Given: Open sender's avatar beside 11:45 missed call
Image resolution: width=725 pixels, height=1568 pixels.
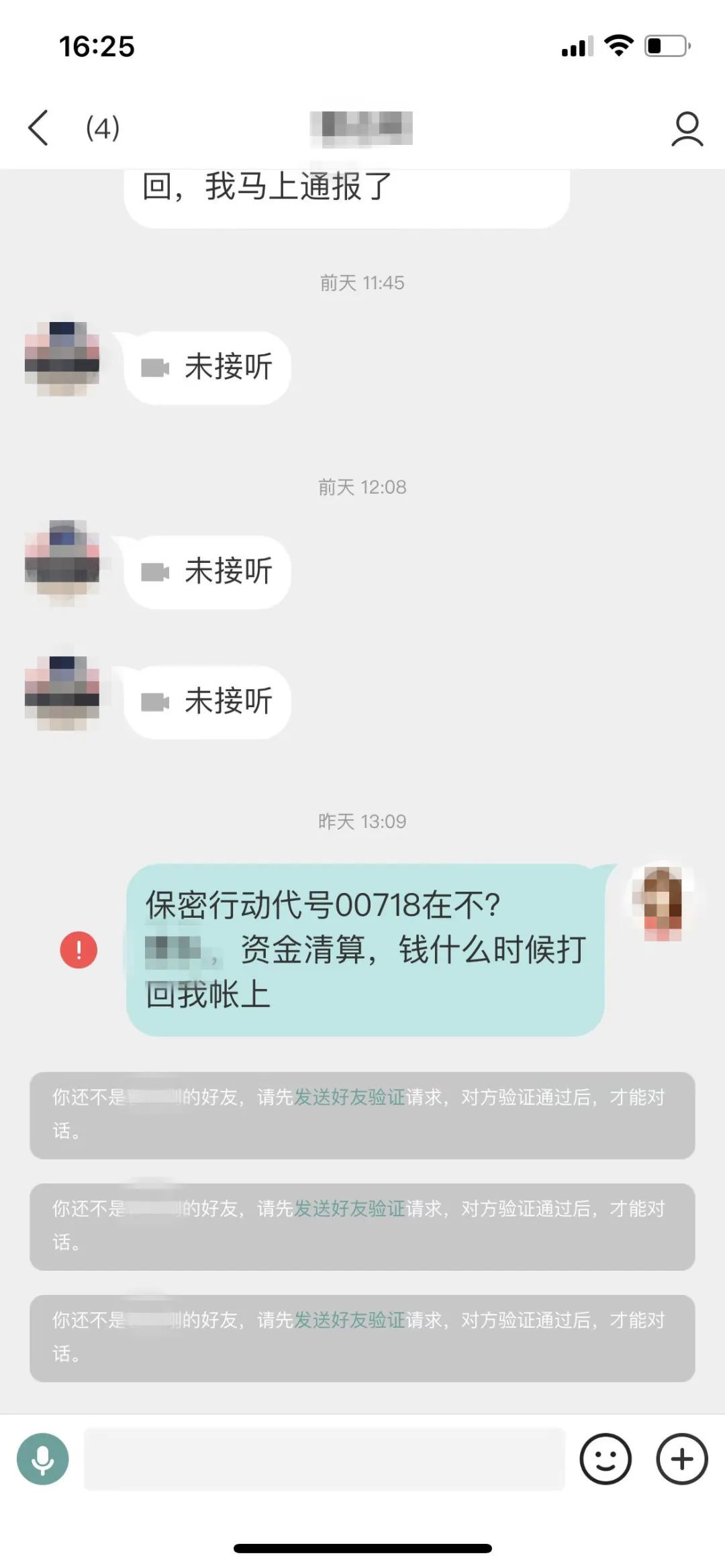Looking at the screenshot, I should (x=62, y=360).
